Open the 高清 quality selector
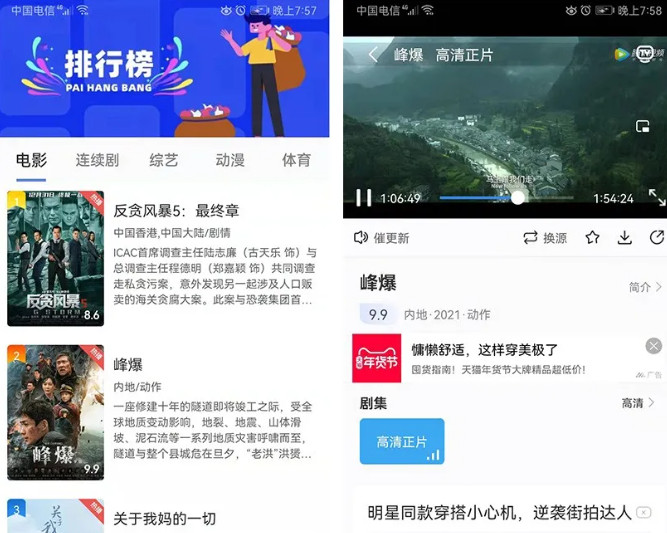The image size is (667, 533). (x=637, y=403)
